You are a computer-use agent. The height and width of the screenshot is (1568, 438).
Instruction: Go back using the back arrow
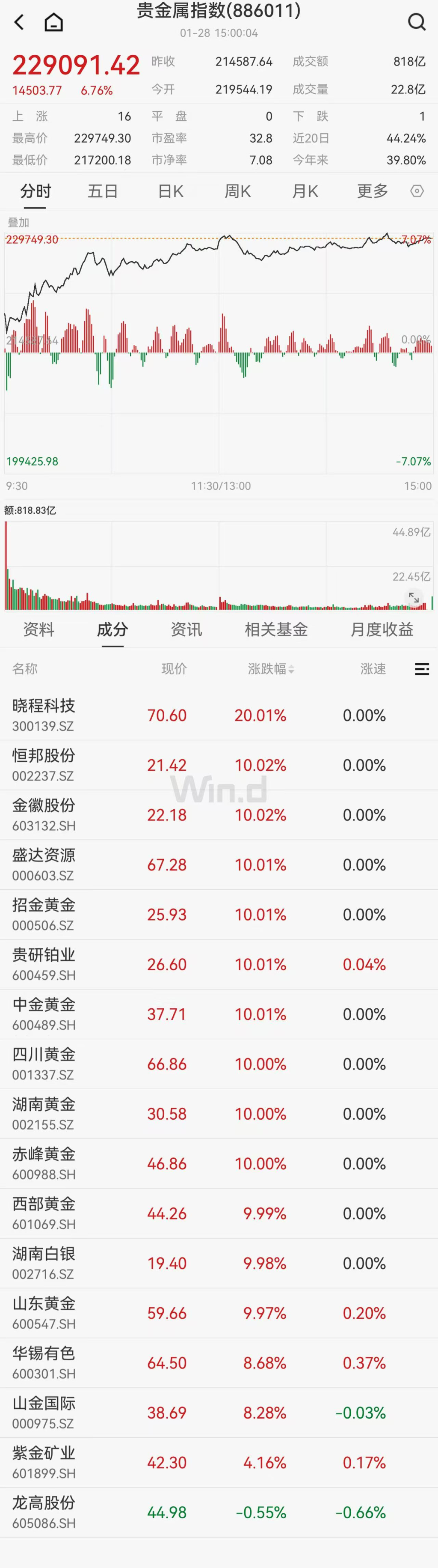[20, 23]
